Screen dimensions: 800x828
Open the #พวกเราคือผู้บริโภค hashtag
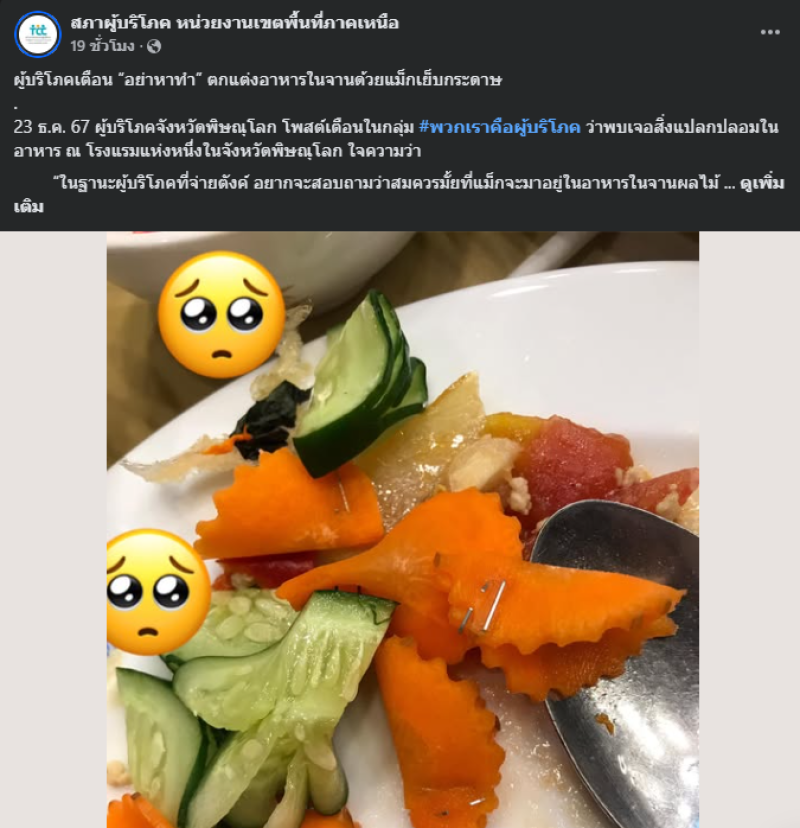coord(499,126)
